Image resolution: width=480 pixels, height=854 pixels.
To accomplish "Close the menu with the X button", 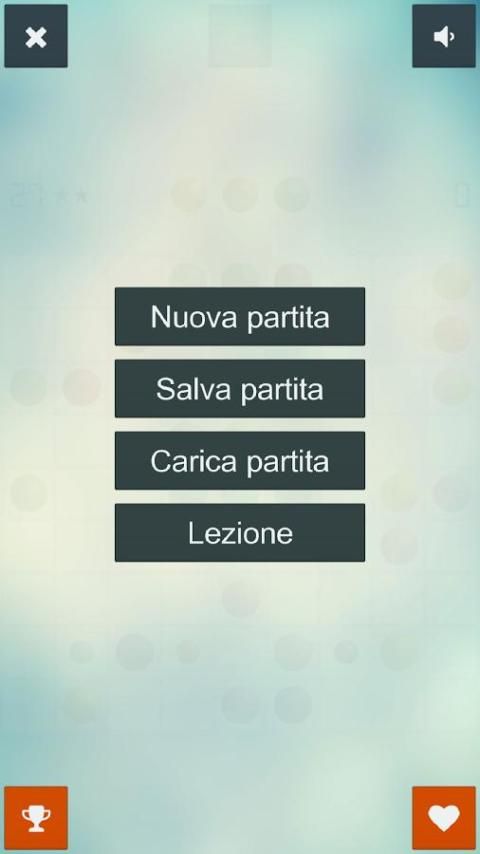I will click(x=36, y=36).
